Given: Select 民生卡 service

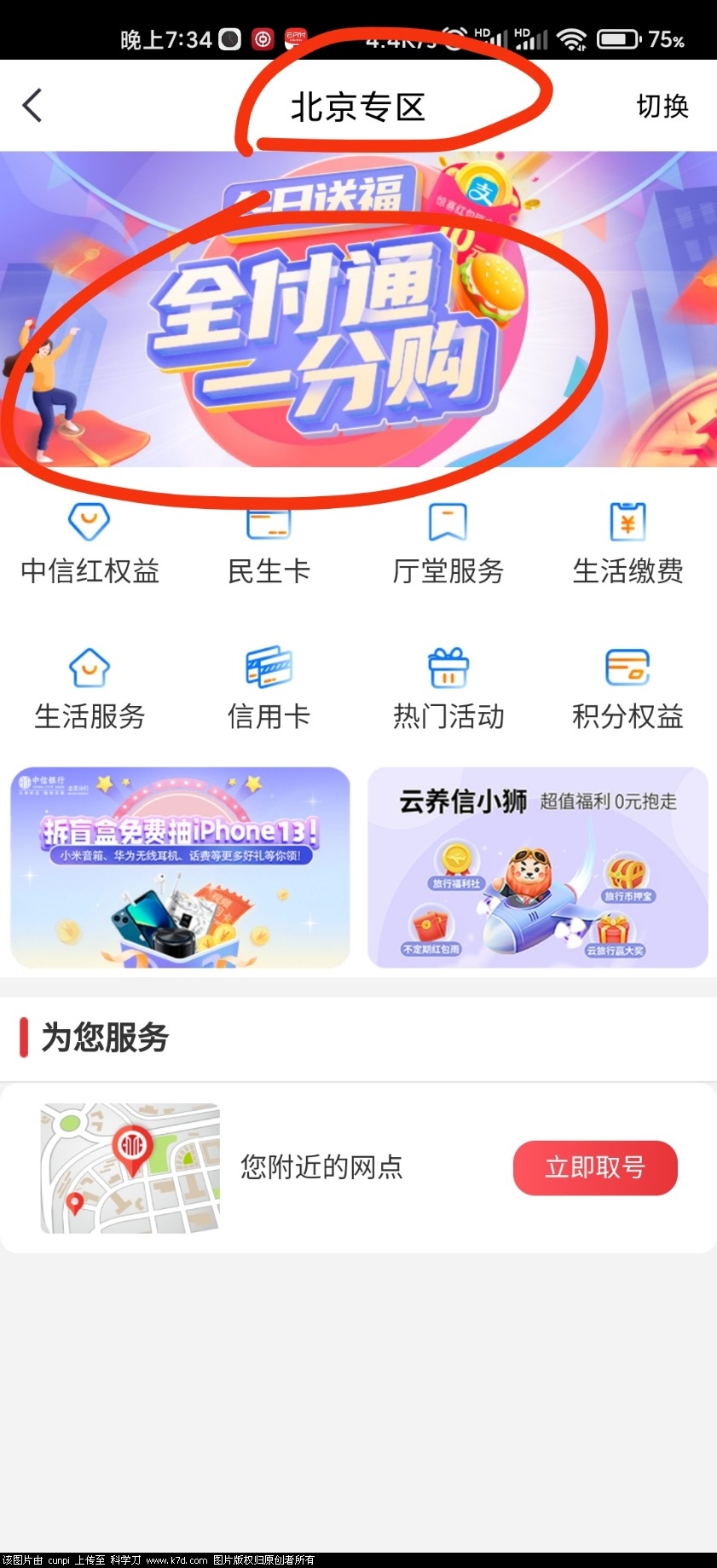Looking at the screenshot, I should pos(269,546).
